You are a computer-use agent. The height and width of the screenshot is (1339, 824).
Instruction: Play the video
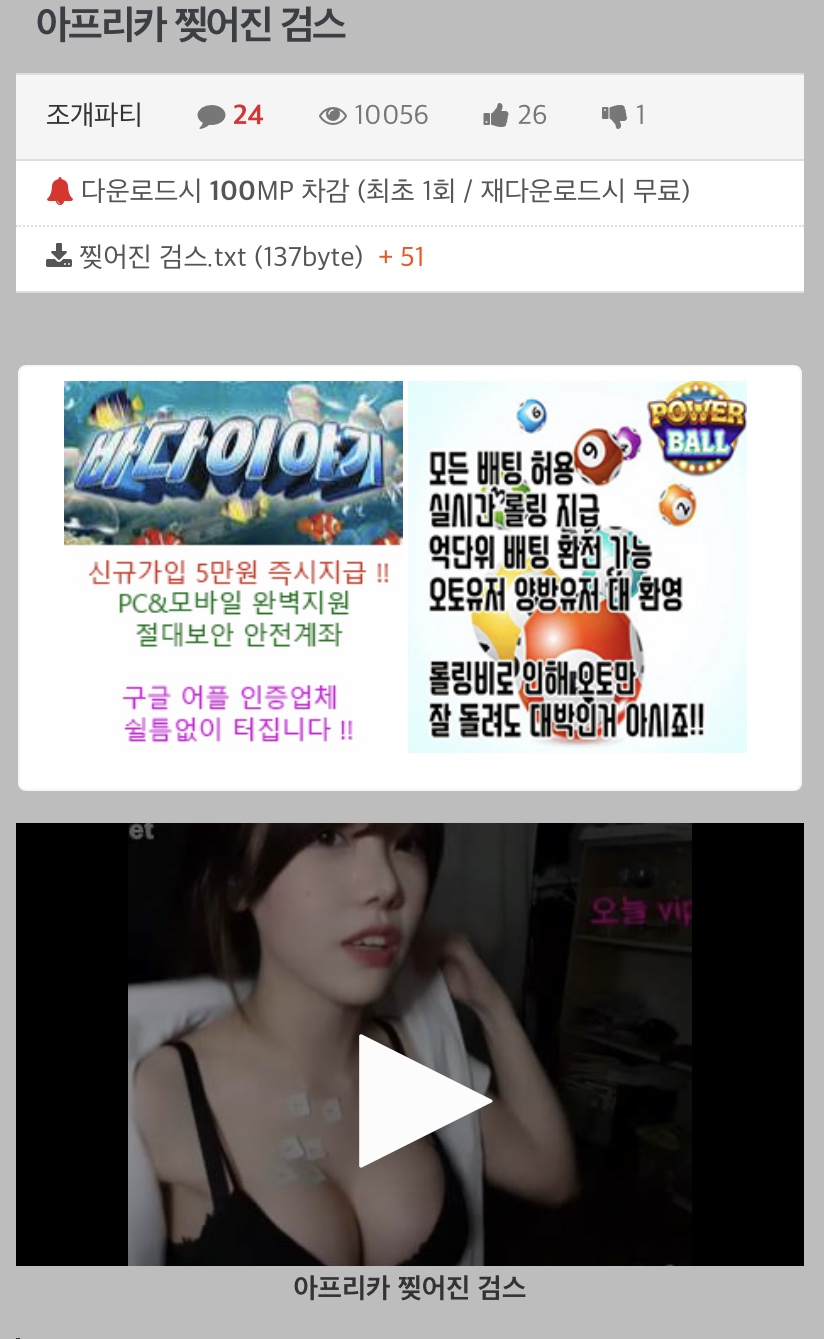pyautogui.click(x=424, y=1100)
